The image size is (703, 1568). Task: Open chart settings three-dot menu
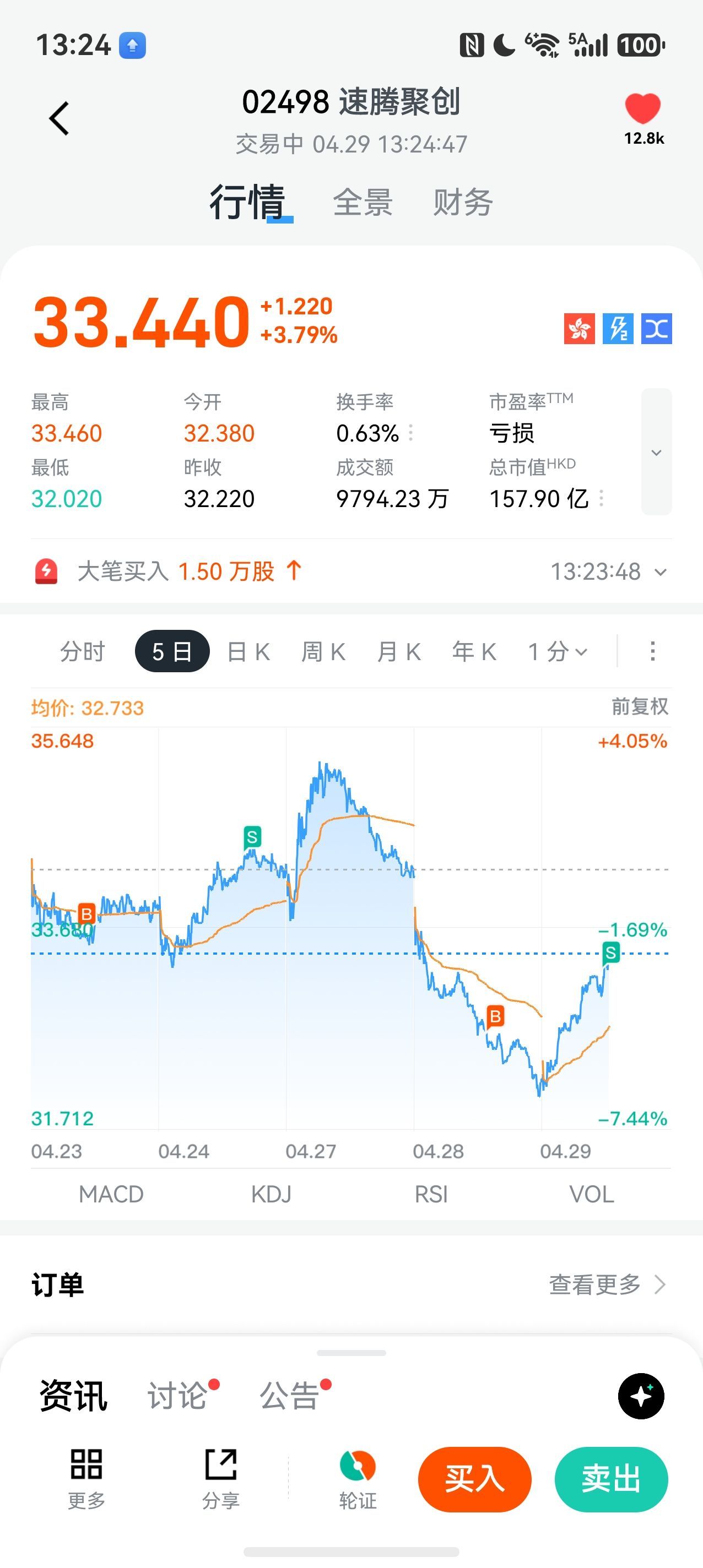pyautogui.click(x=652, y=651)
